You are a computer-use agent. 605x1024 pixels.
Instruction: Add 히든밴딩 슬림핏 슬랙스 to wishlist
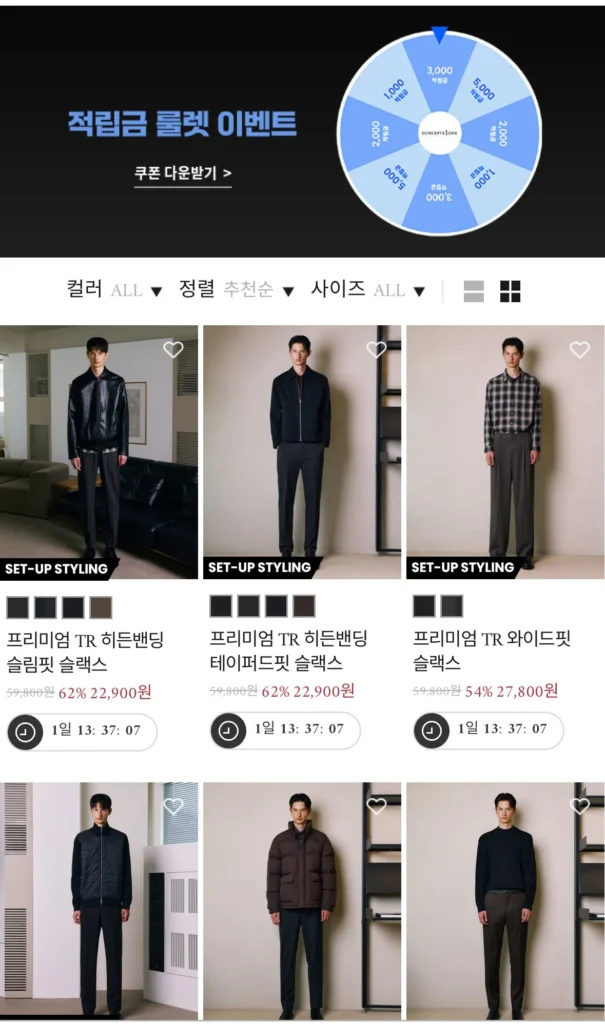coord(173,349)
